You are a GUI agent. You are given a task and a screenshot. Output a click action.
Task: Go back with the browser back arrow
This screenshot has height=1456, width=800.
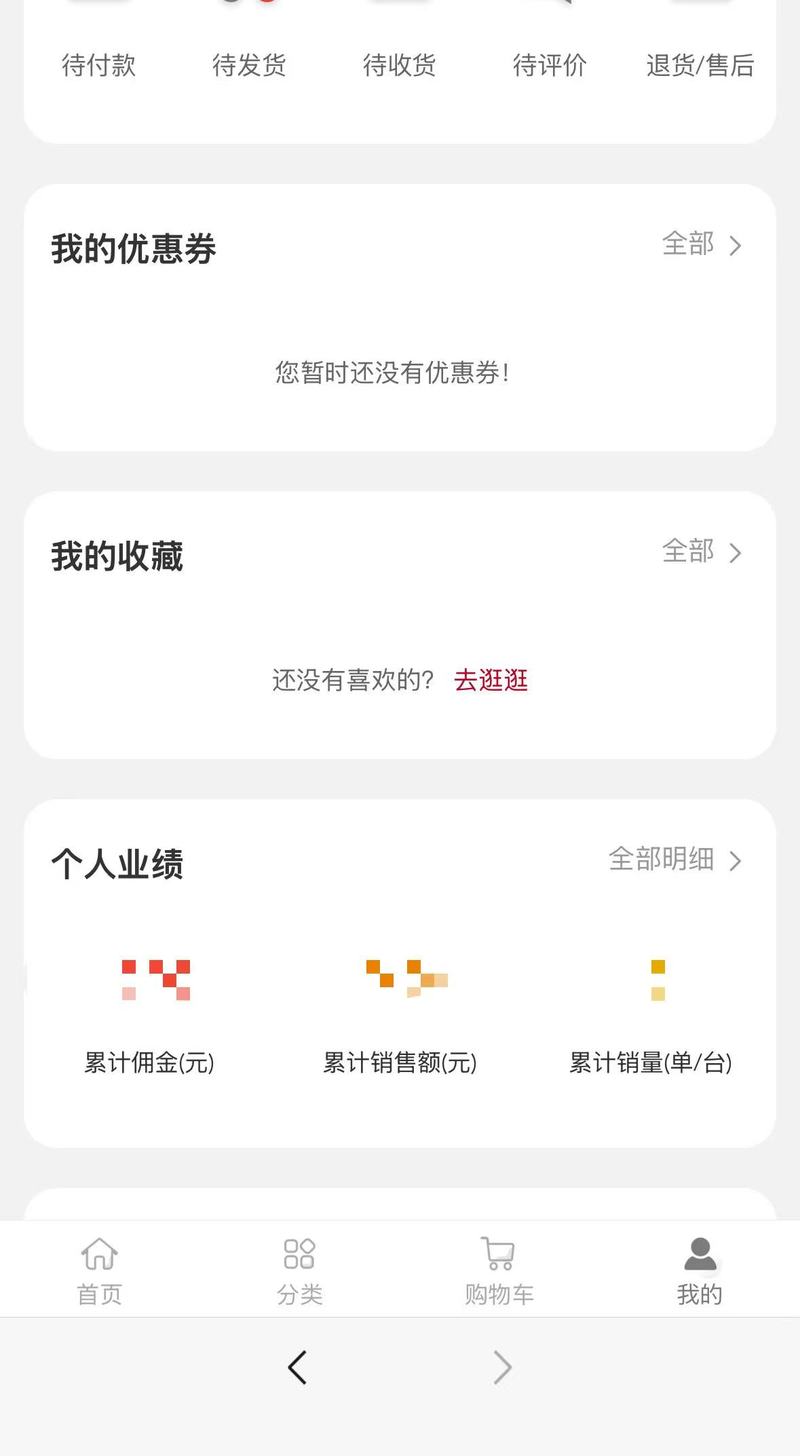[x=297, y=1367]
